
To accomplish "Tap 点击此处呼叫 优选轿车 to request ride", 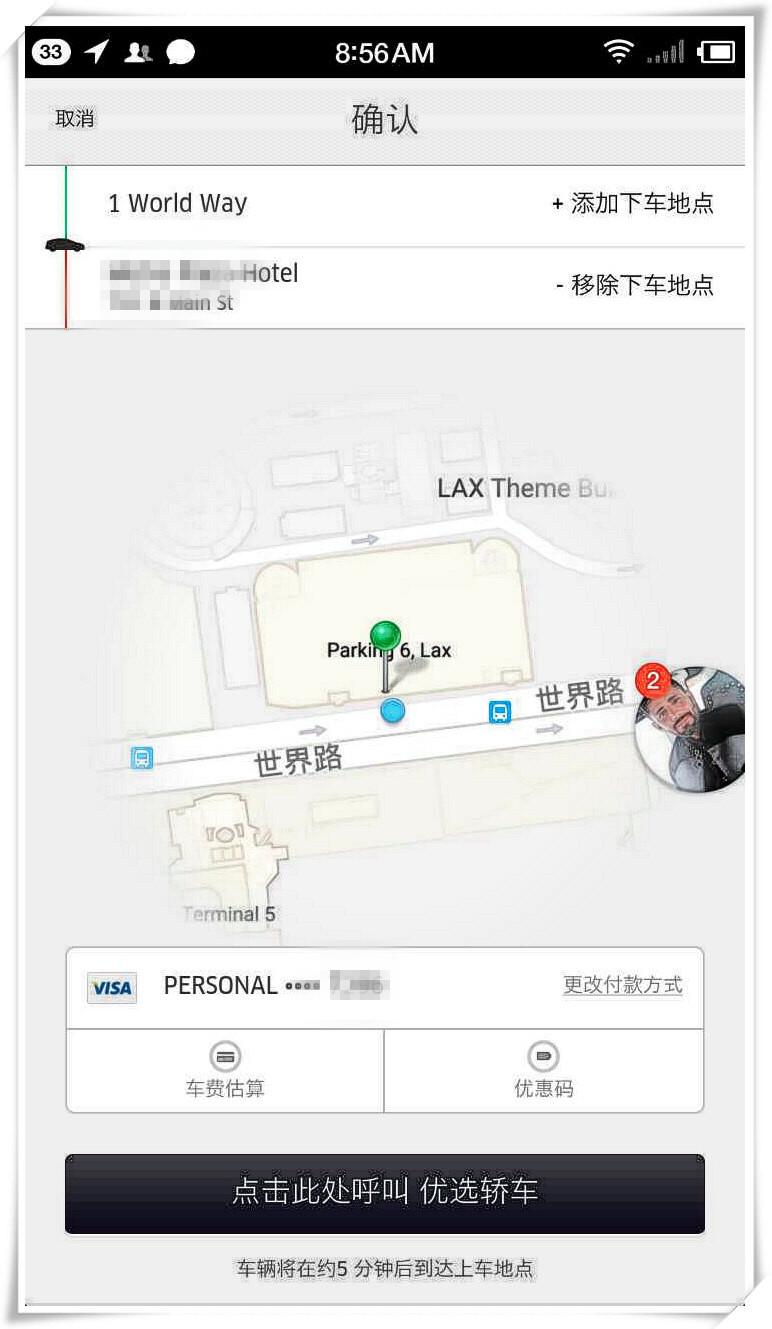I will pos(385,1193).
